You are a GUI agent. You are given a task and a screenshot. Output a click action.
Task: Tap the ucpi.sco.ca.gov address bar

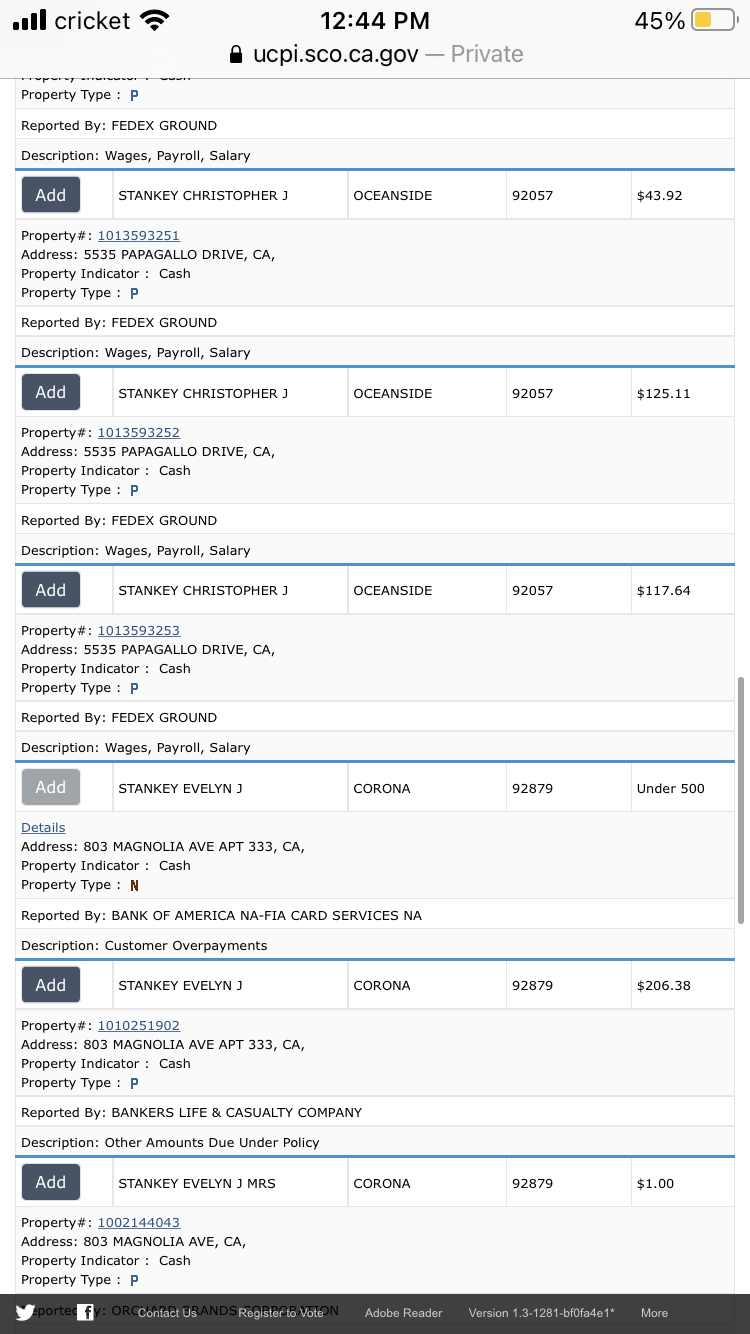point(375,54)
